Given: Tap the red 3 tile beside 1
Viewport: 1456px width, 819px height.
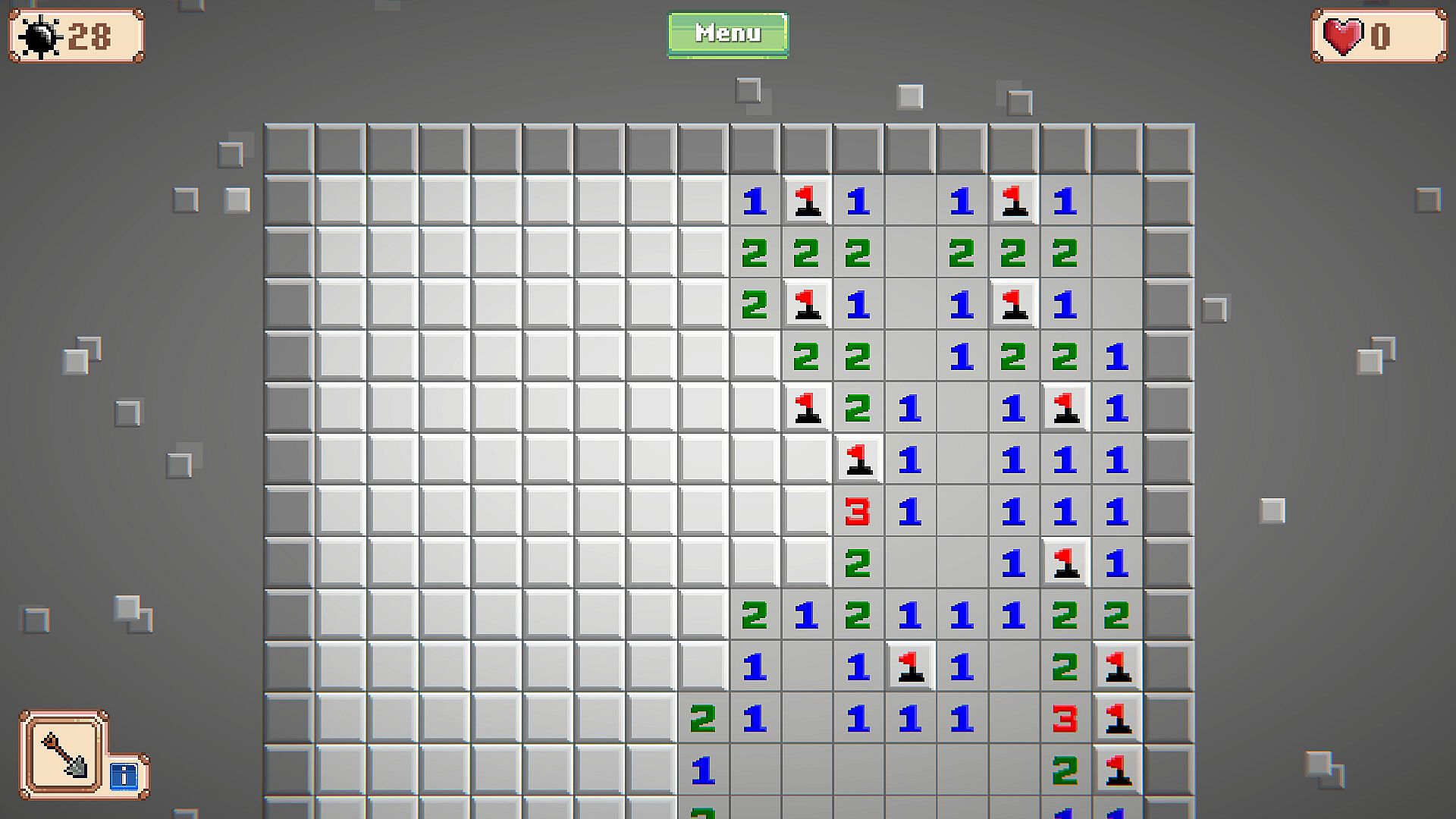Looking at the screenshot, I should click(x=858, y=513).
